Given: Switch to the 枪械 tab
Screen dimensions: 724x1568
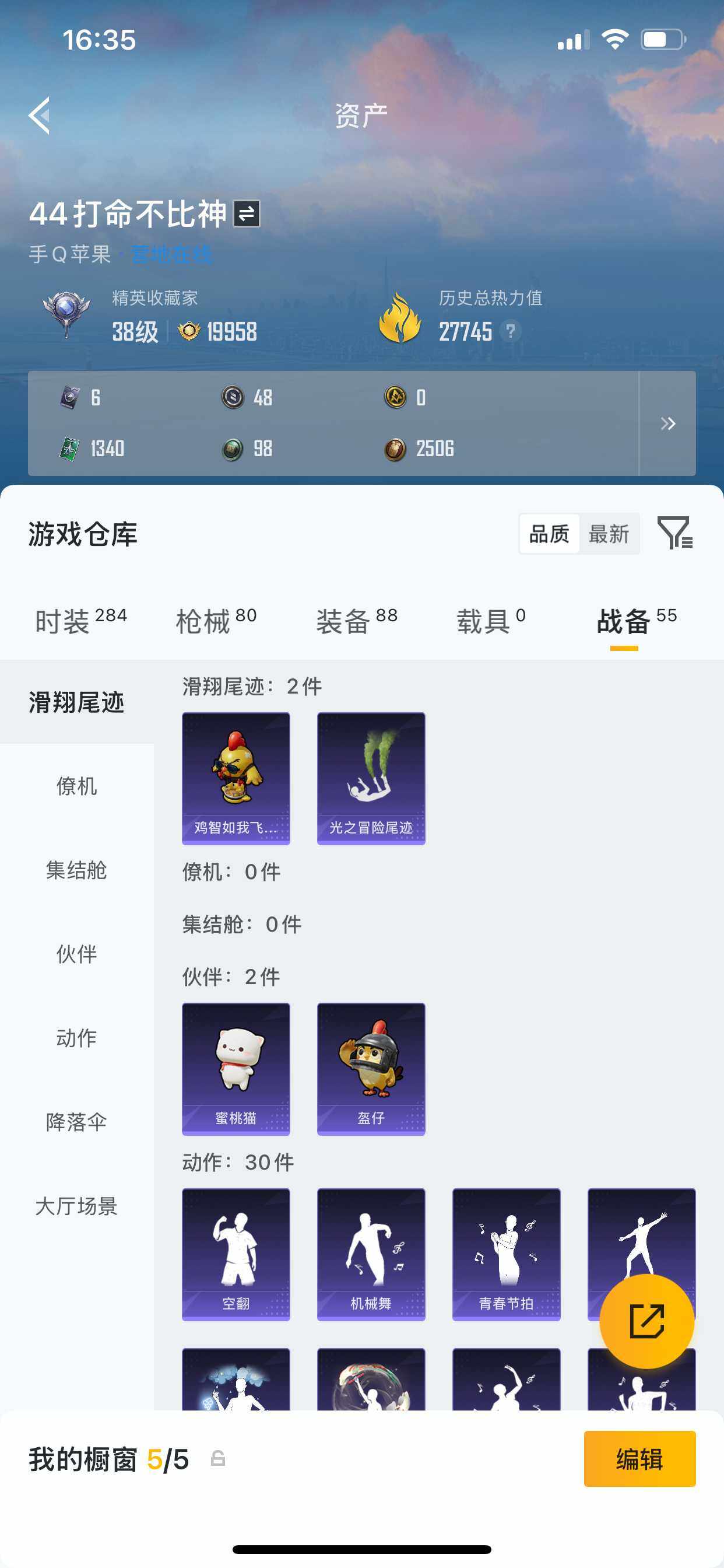Looking at the screenshot, I should point(215,621).
